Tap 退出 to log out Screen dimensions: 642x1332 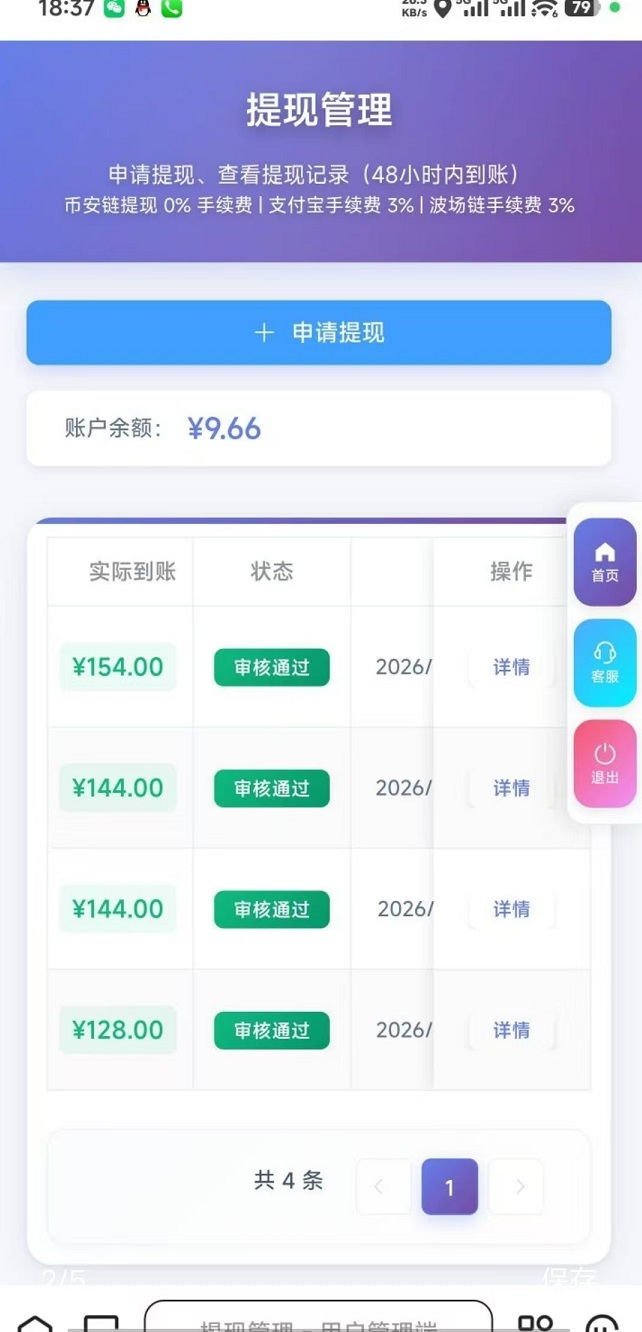605,764
